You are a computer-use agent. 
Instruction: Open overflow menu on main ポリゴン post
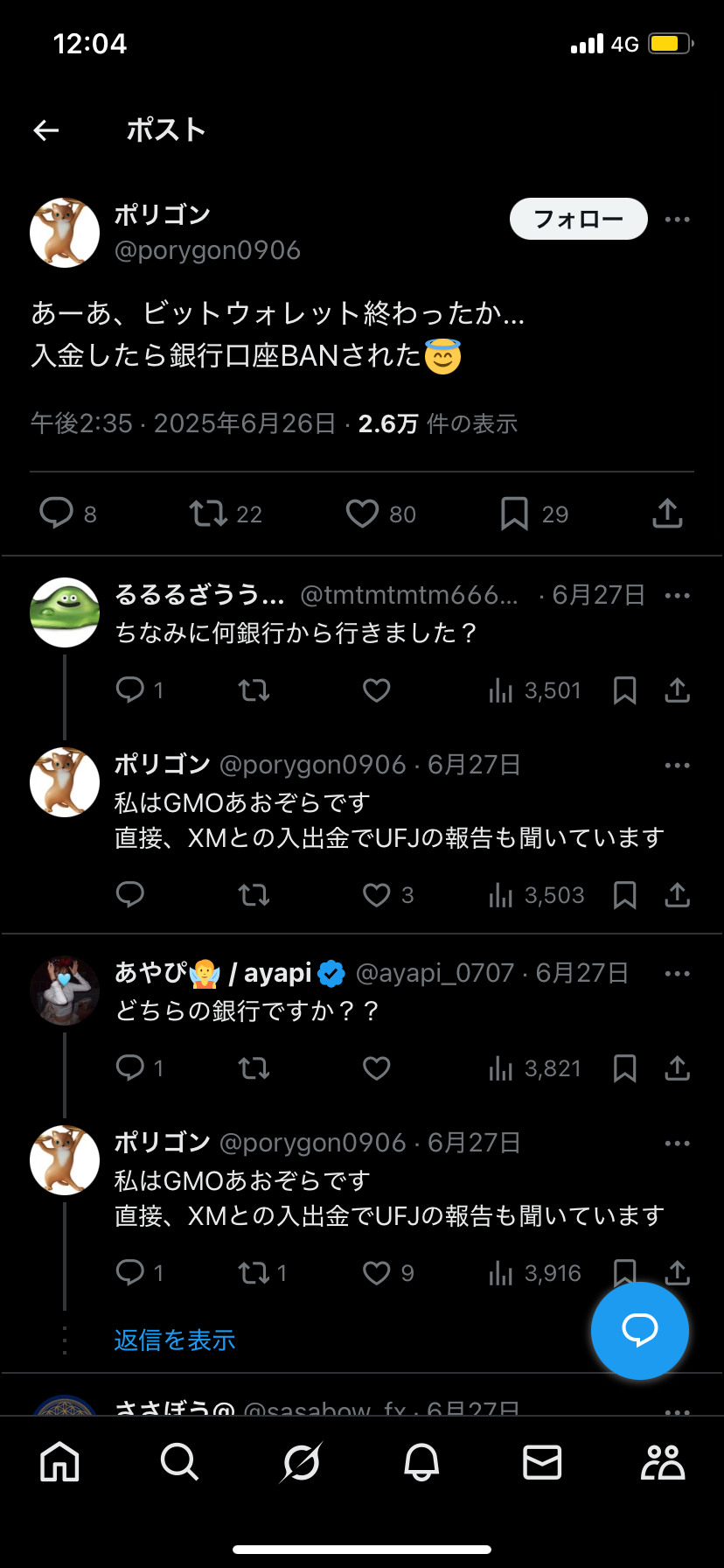[x=677, y=220]
